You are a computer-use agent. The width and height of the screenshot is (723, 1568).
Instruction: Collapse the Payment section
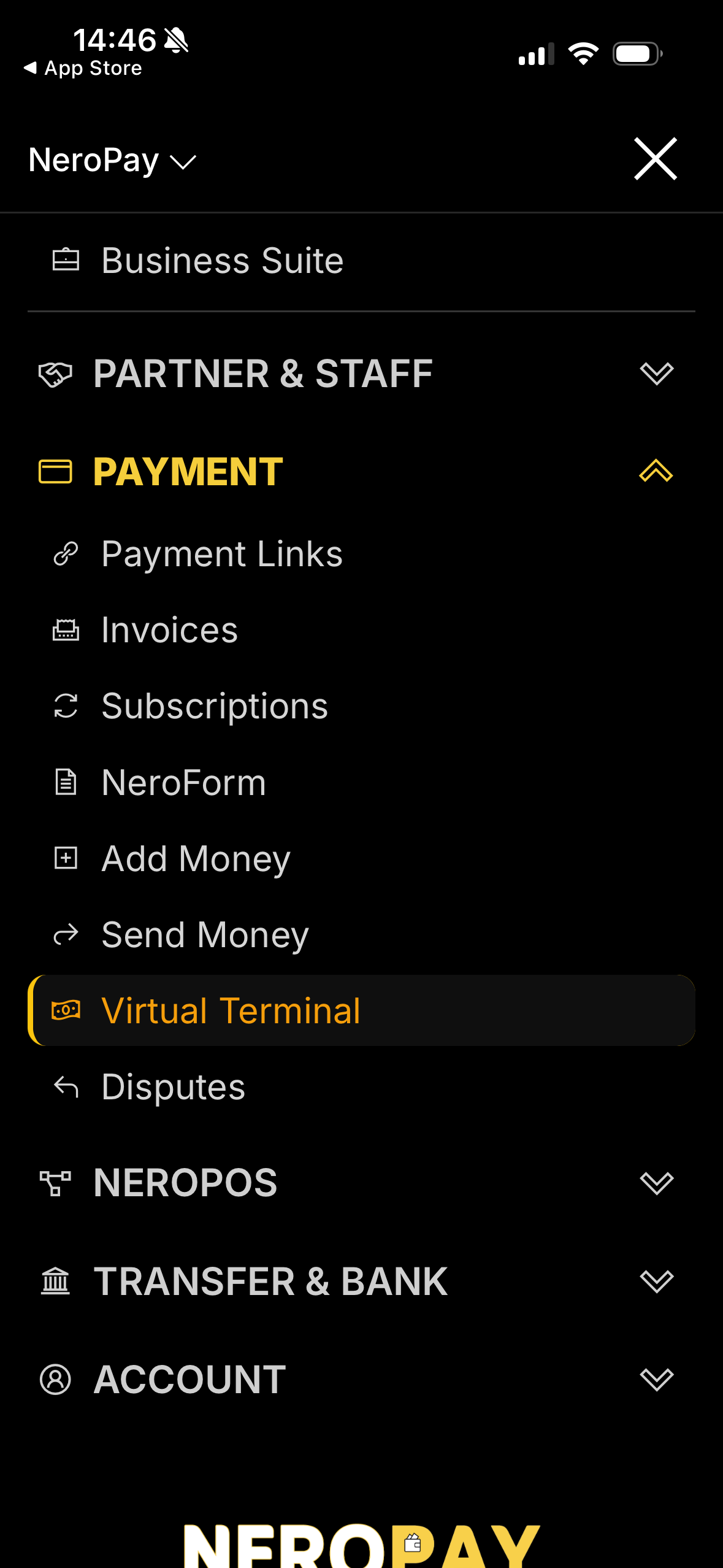click(x=656, y=471)
